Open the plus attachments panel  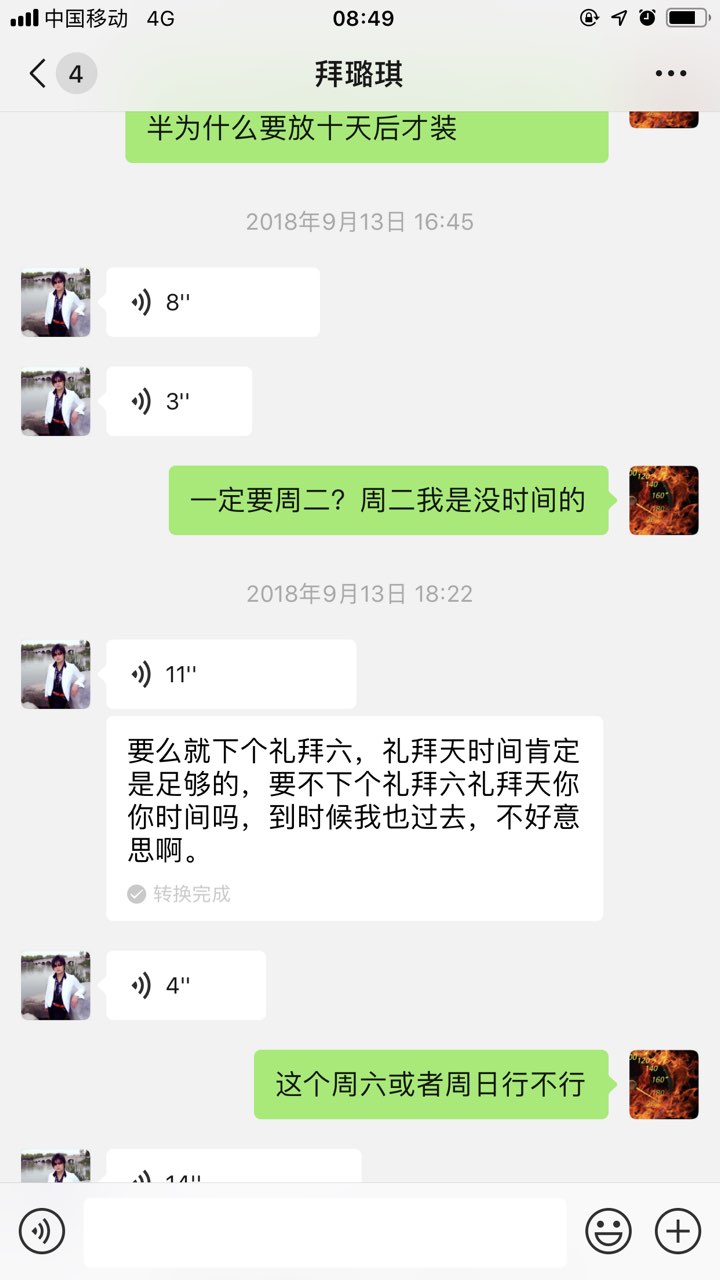pos(678,1230)
